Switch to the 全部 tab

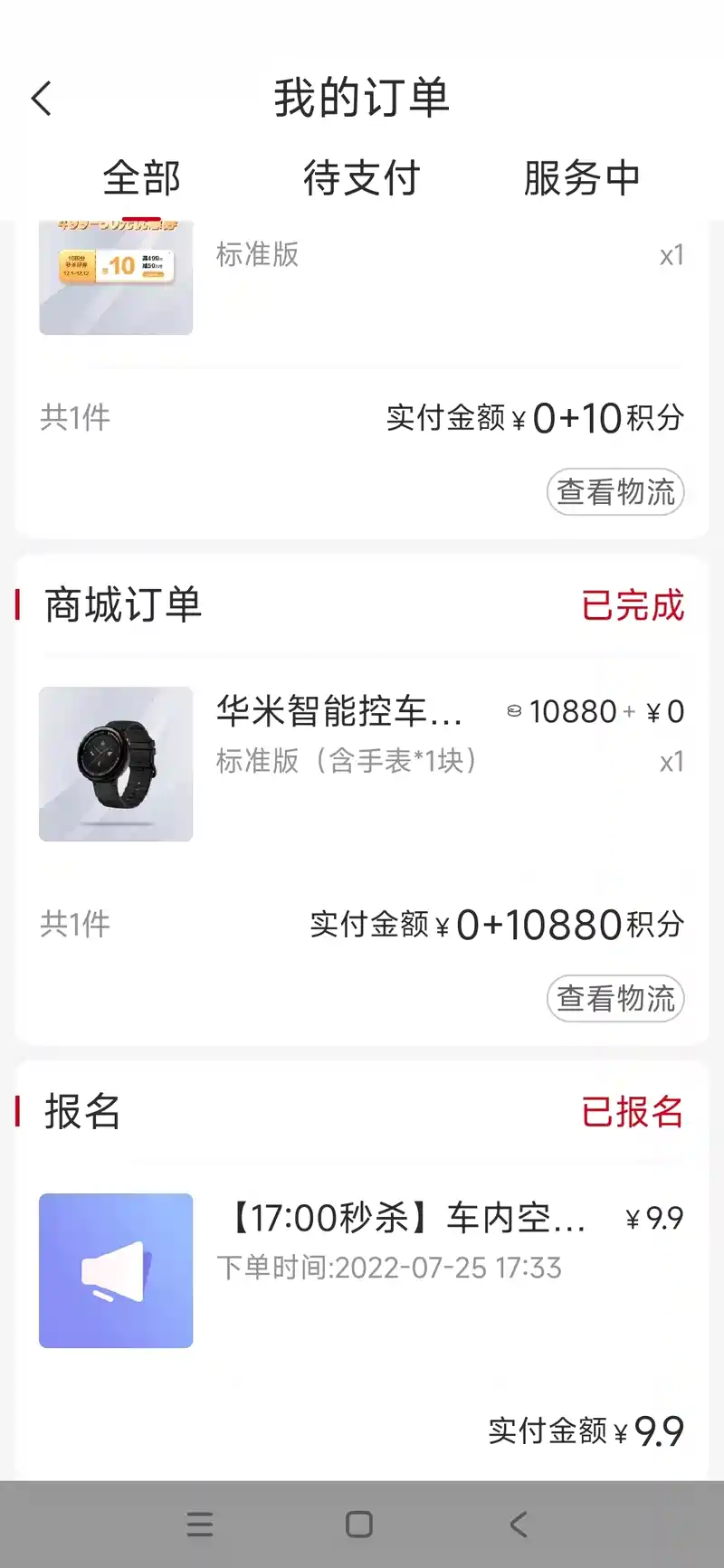pos(142,178)
